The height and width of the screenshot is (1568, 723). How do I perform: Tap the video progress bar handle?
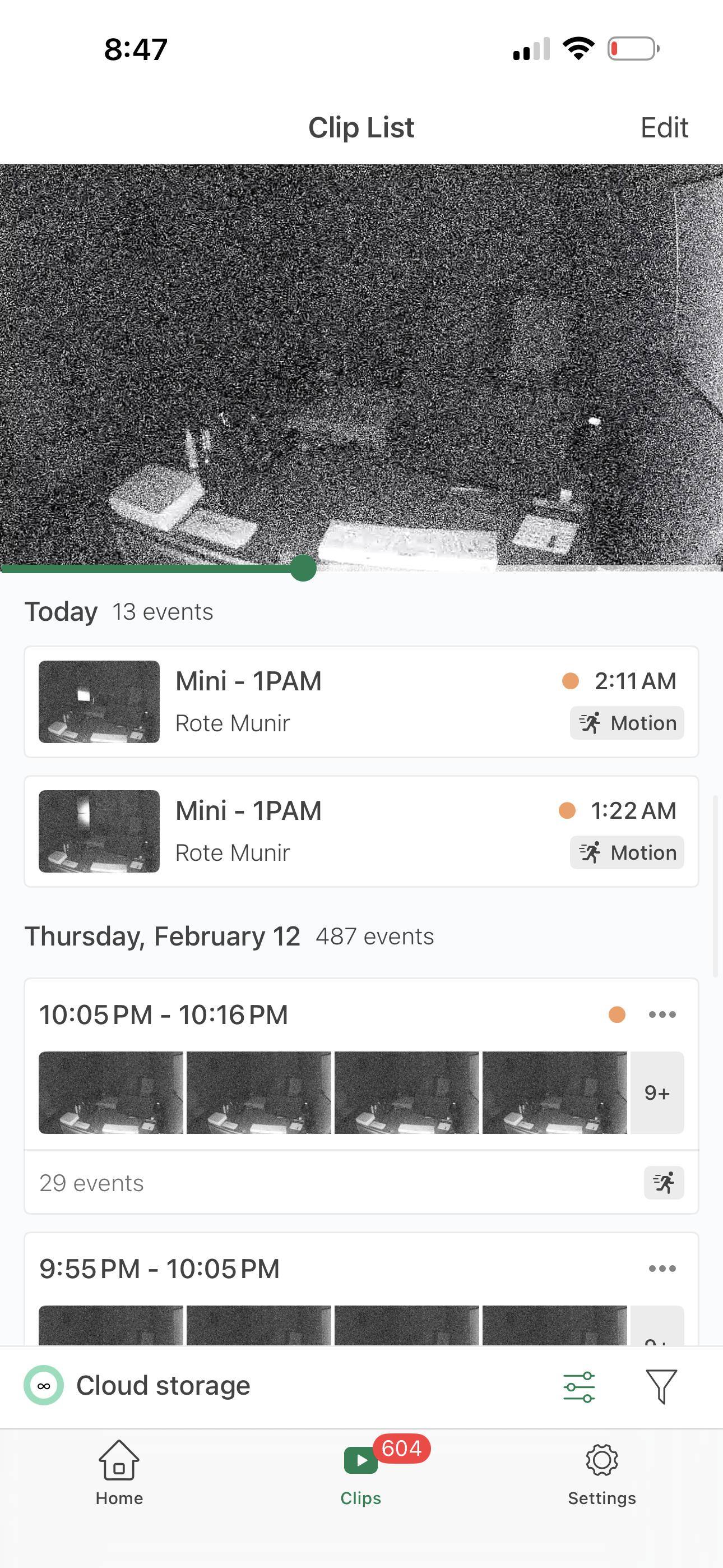tap(303, 568)
